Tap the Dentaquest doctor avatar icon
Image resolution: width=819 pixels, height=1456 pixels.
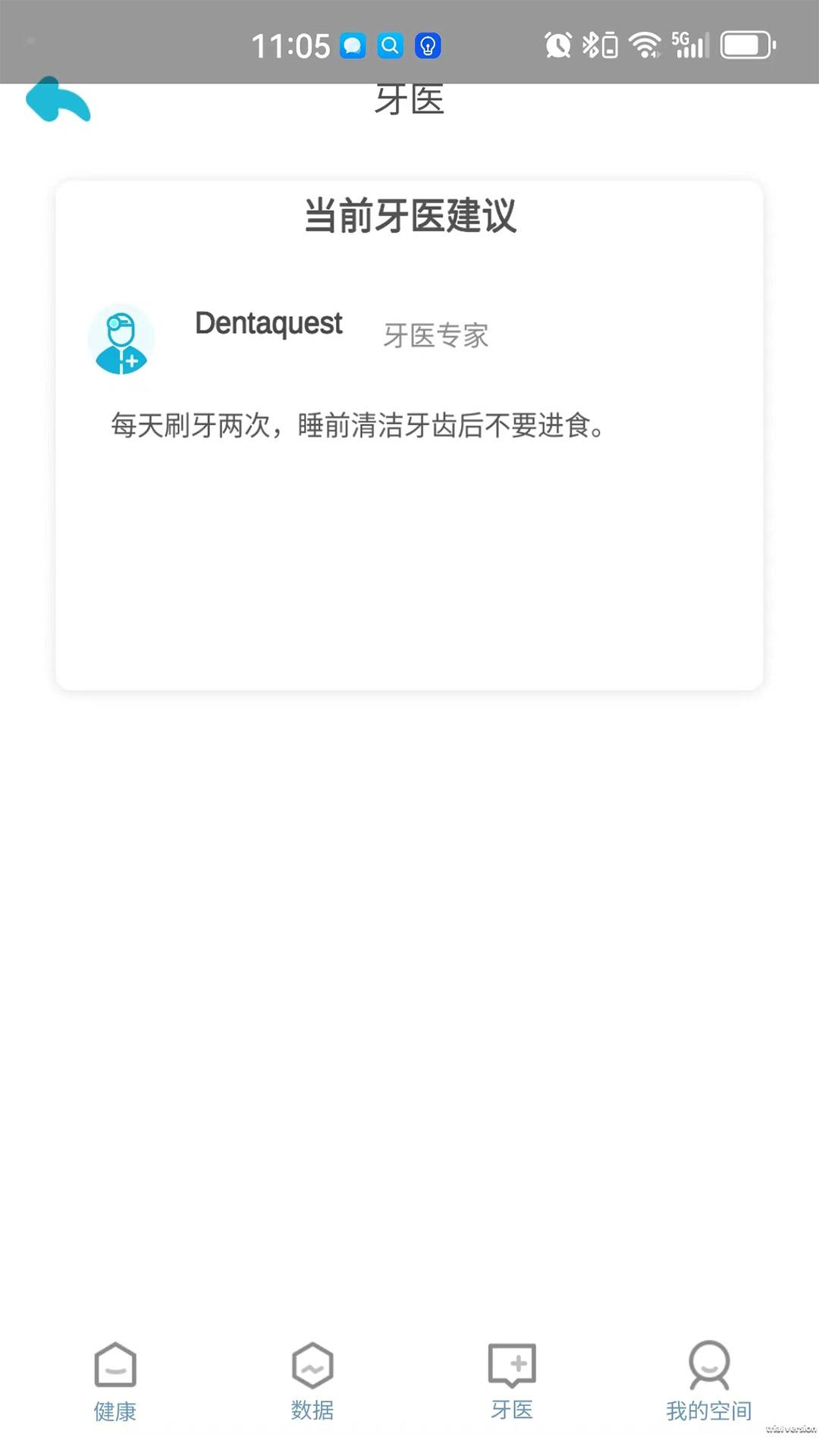pyautogui.click(x=121, y=340)
